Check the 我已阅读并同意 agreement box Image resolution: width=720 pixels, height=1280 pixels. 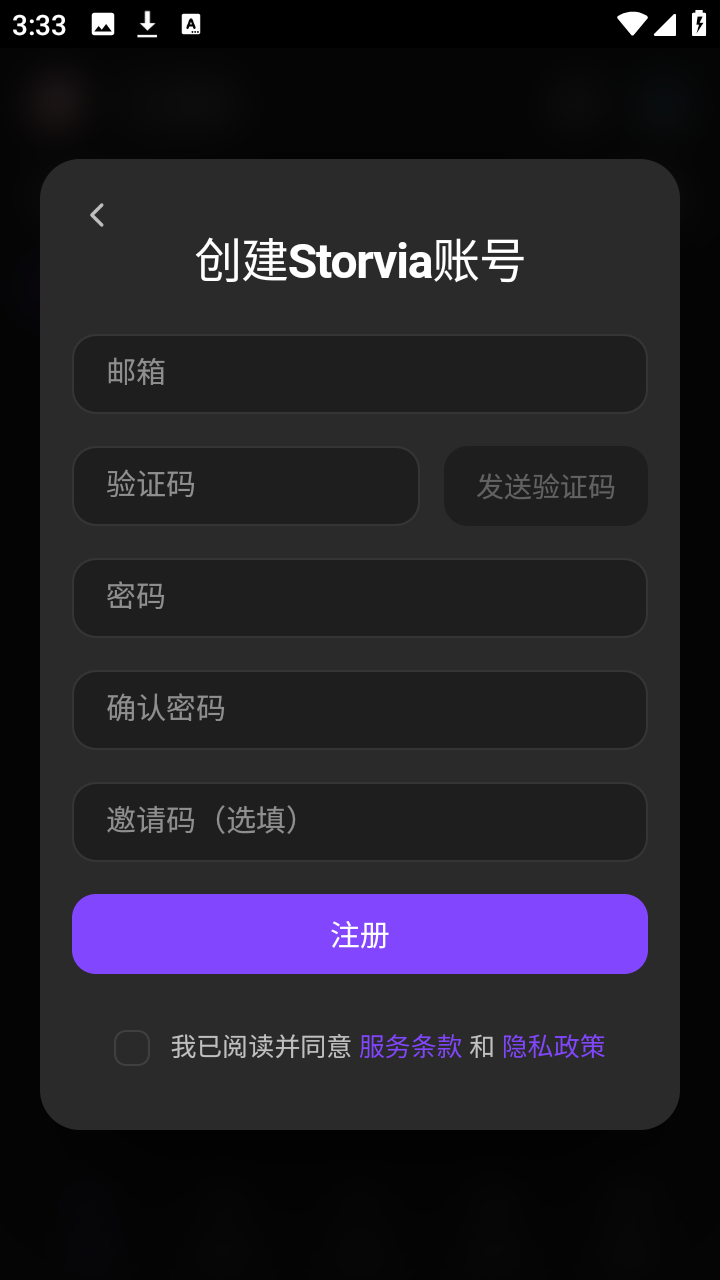tap(132, 1048)
